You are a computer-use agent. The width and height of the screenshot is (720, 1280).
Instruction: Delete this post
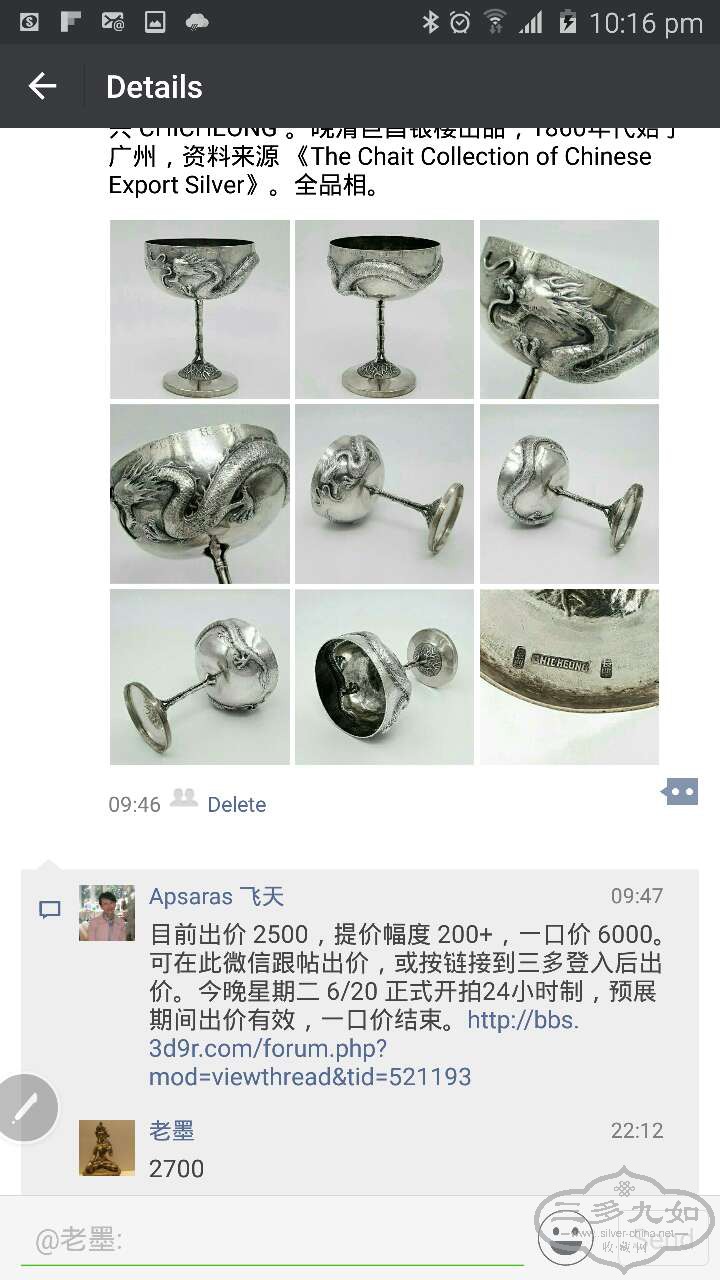[x=236, y=805]
